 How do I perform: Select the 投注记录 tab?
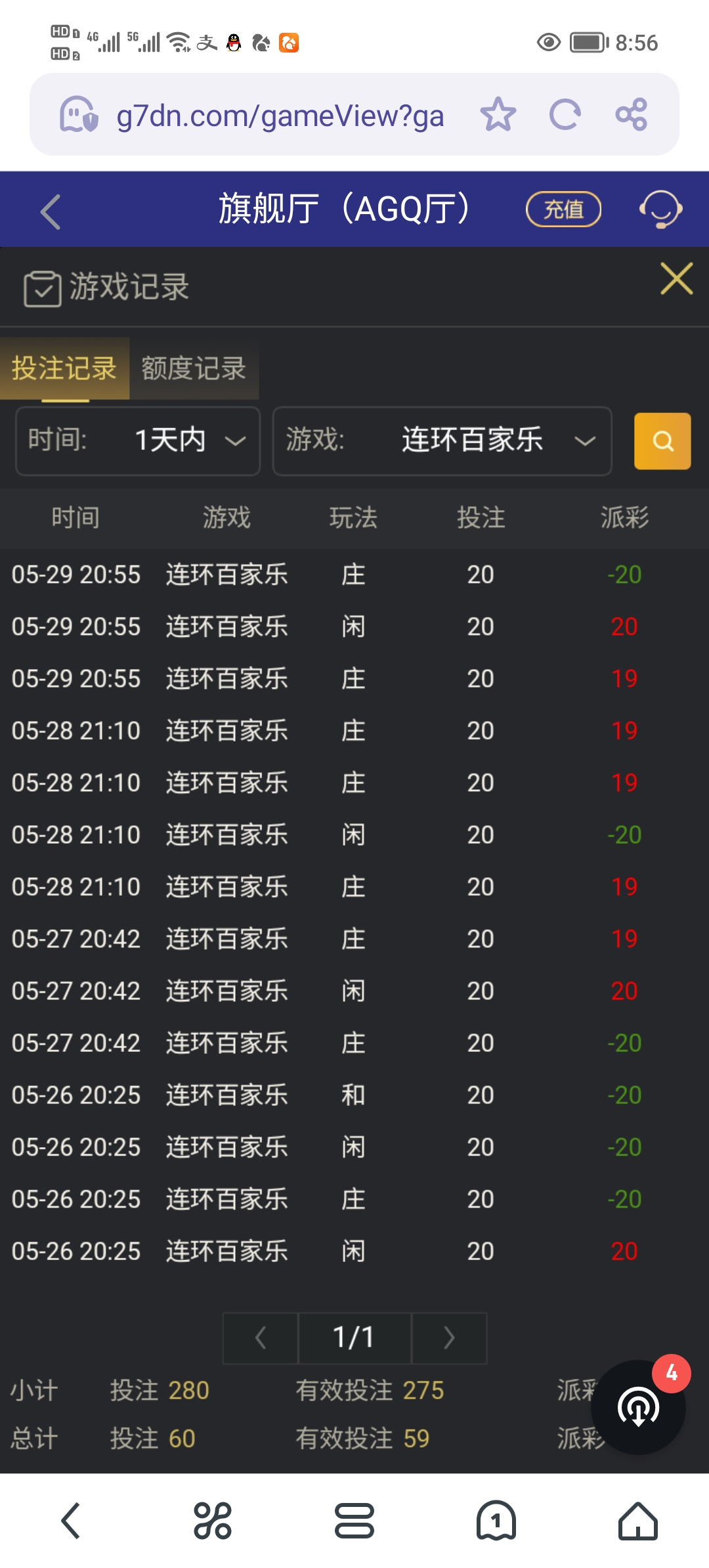pos(64,368)
